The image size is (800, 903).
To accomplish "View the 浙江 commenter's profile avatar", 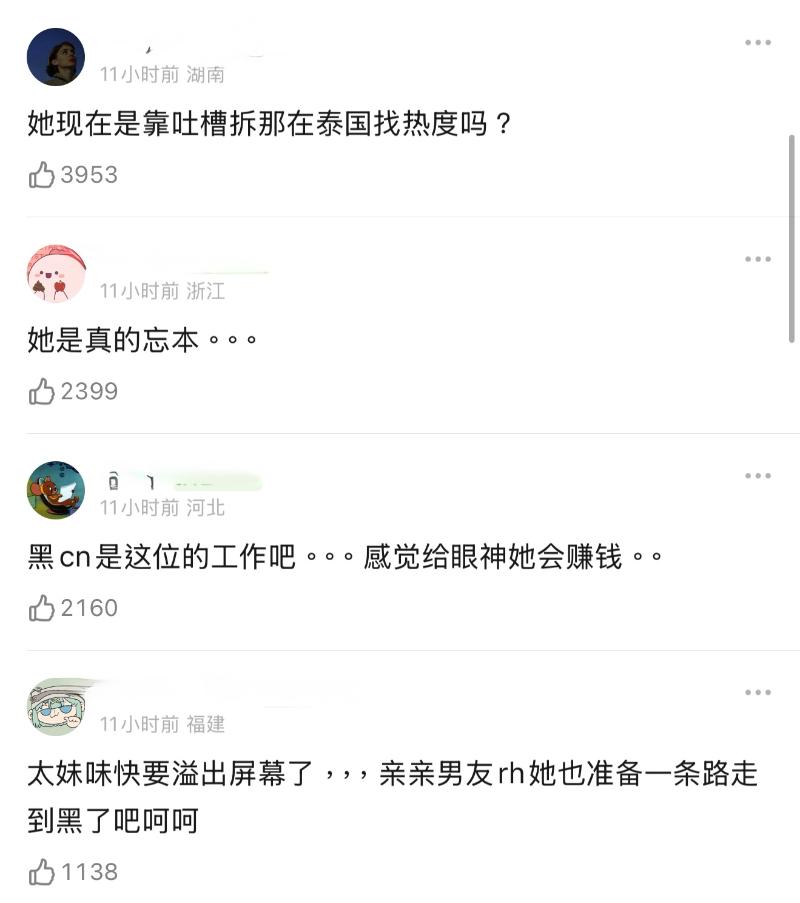I will pos(56,274).
